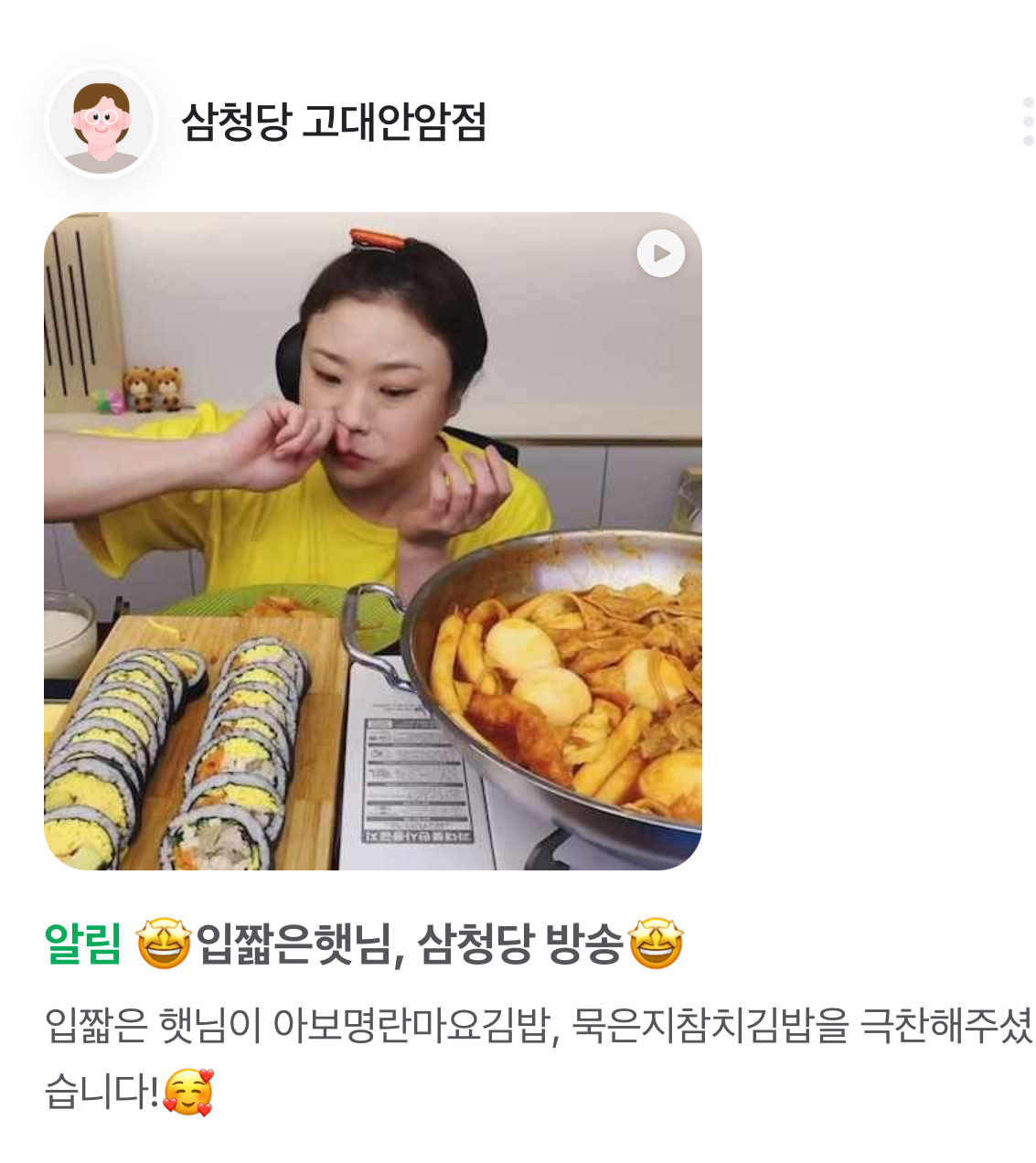Viewport: 1036px width, 1163px height.
Task: Open 삼청당 고대안암점 profile picture
Action: coord(101,123)
